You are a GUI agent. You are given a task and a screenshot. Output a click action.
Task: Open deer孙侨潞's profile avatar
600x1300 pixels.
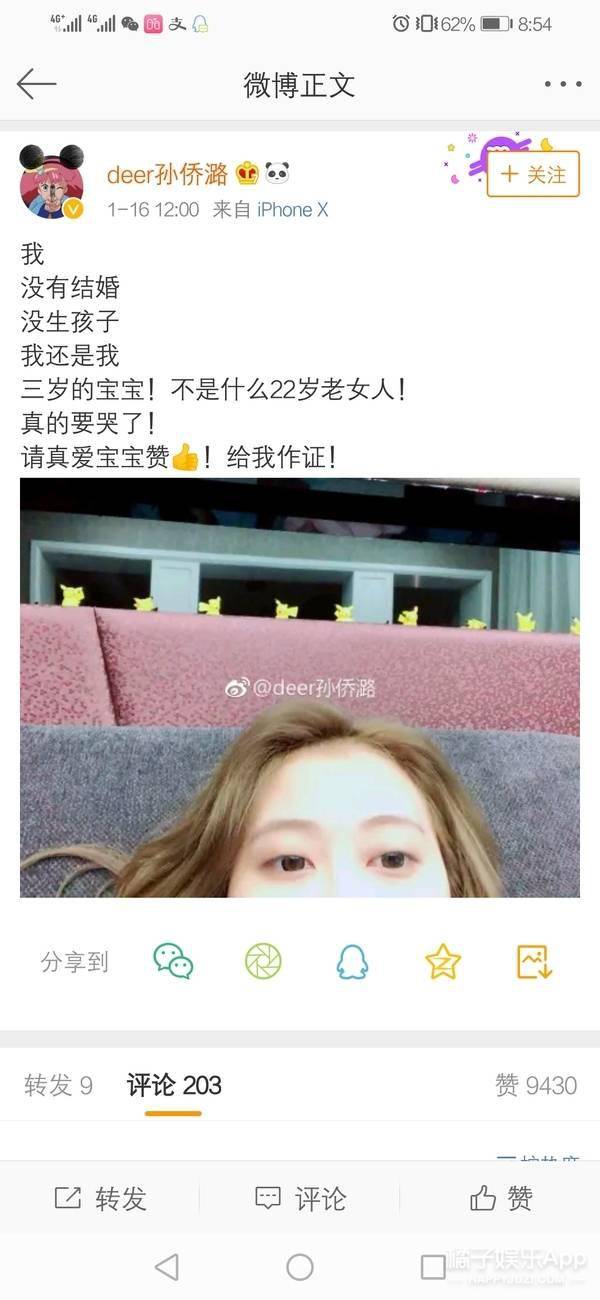pyautogui.click(x=52, y=182)
